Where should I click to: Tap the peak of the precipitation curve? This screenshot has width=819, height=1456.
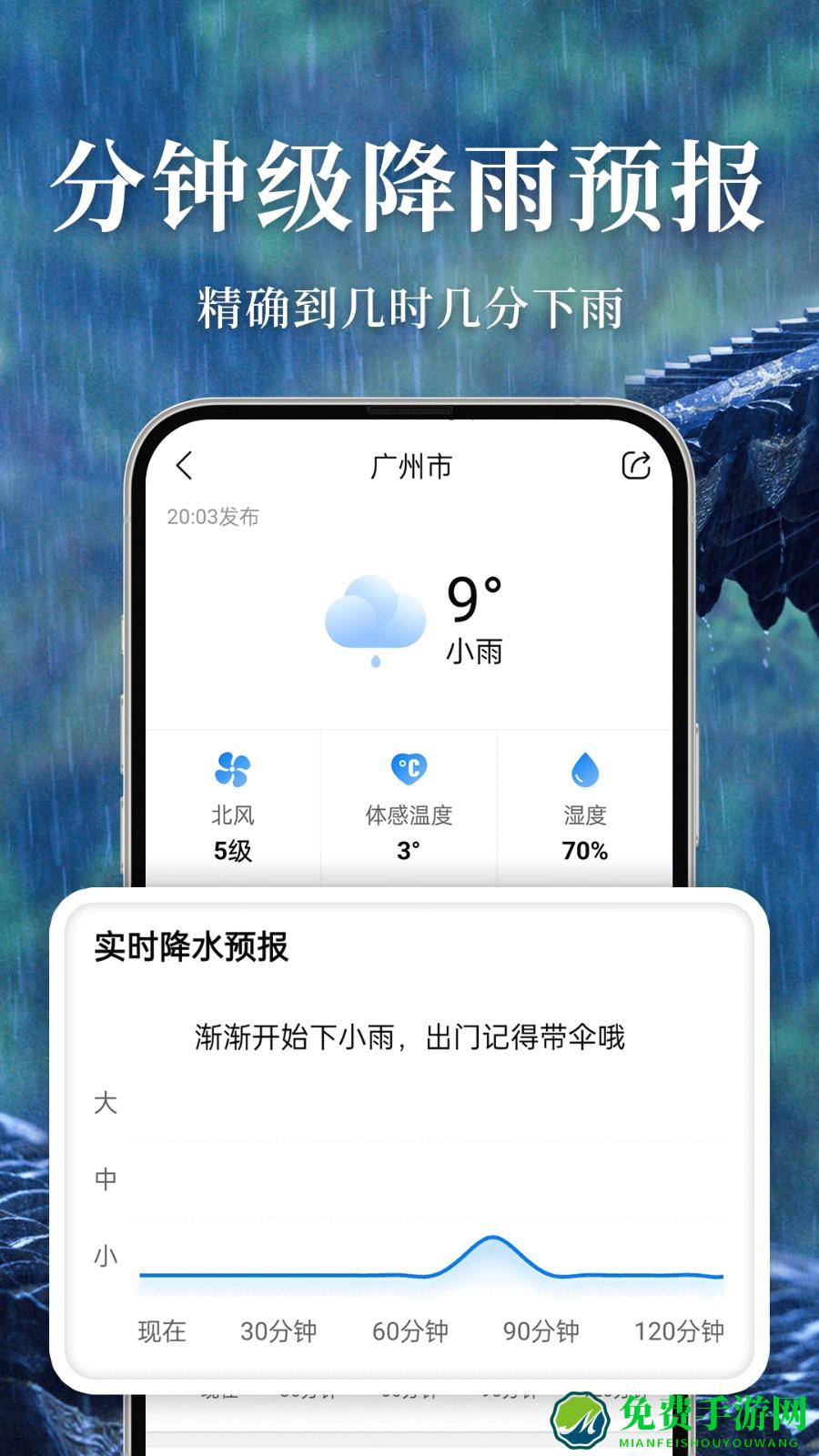click(493, 1238)
